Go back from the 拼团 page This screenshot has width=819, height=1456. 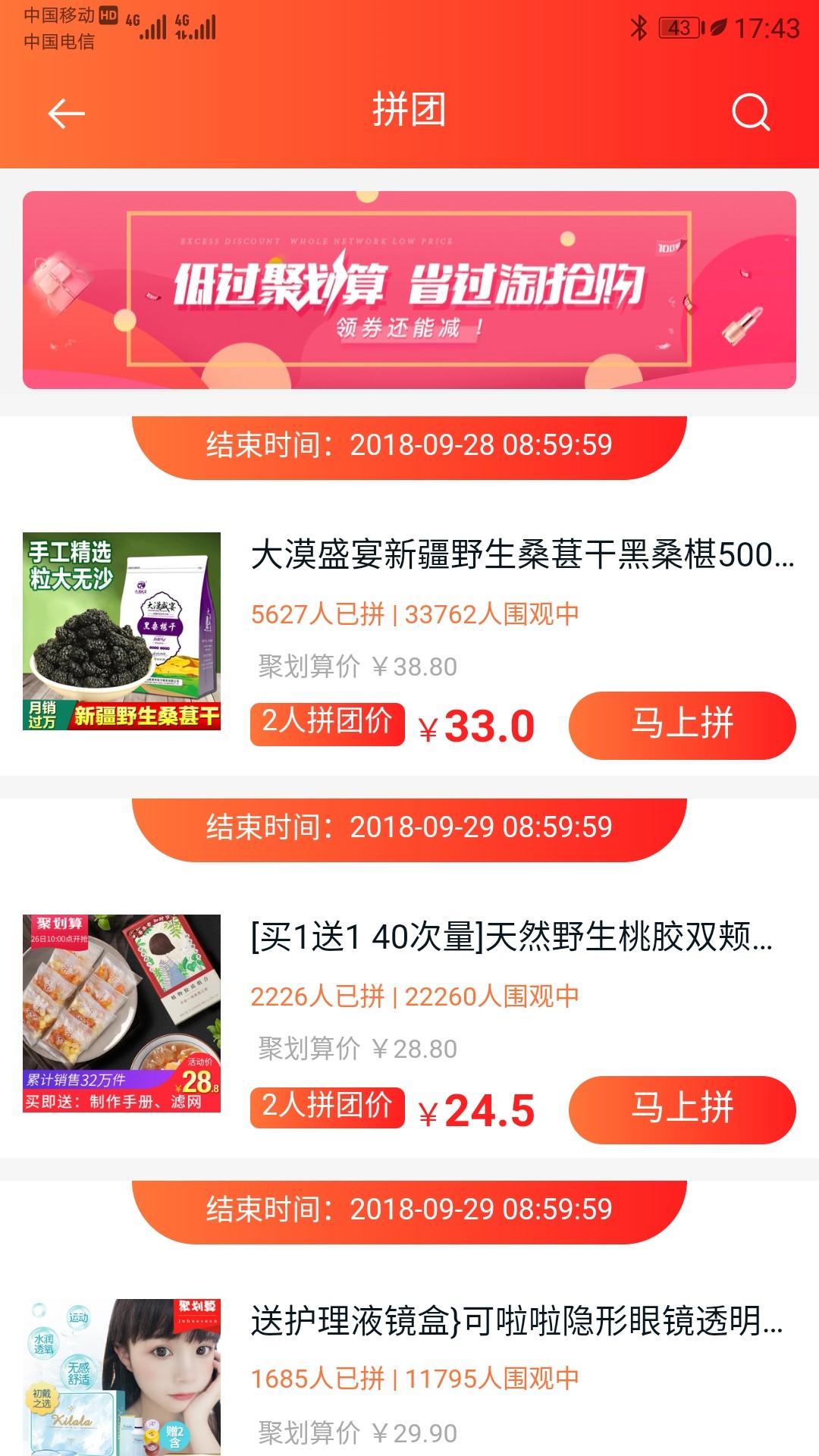(66, 114)
